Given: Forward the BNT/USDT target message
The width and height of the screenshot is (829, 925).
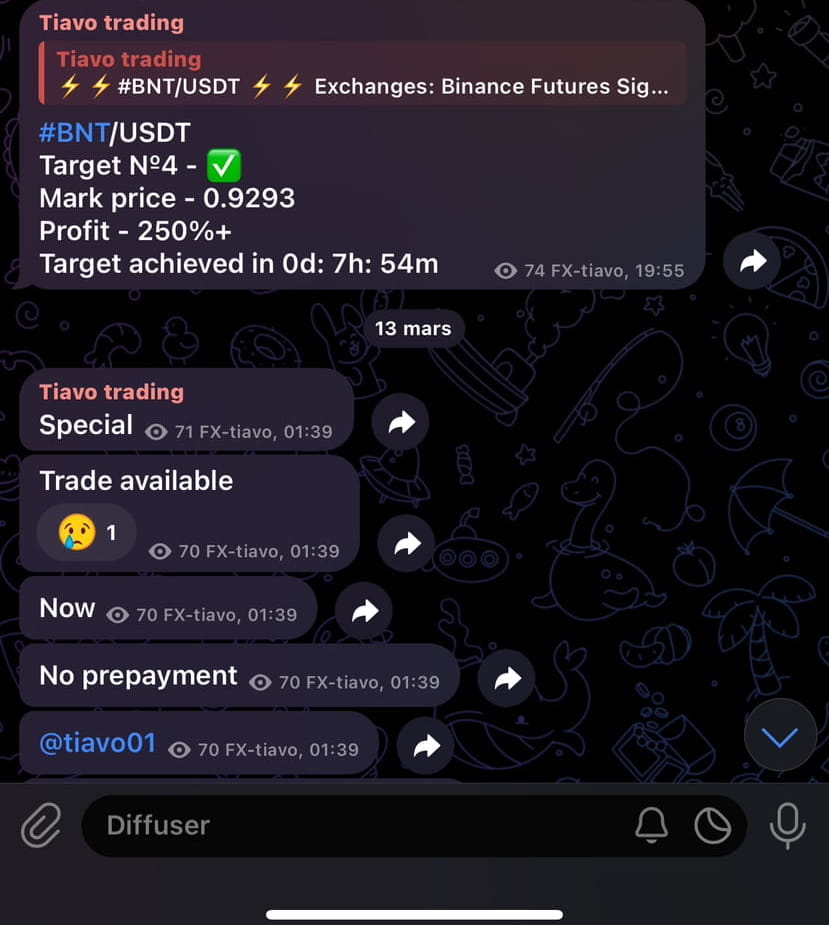Looking at the screenshot, I should (x=751, y=260).
